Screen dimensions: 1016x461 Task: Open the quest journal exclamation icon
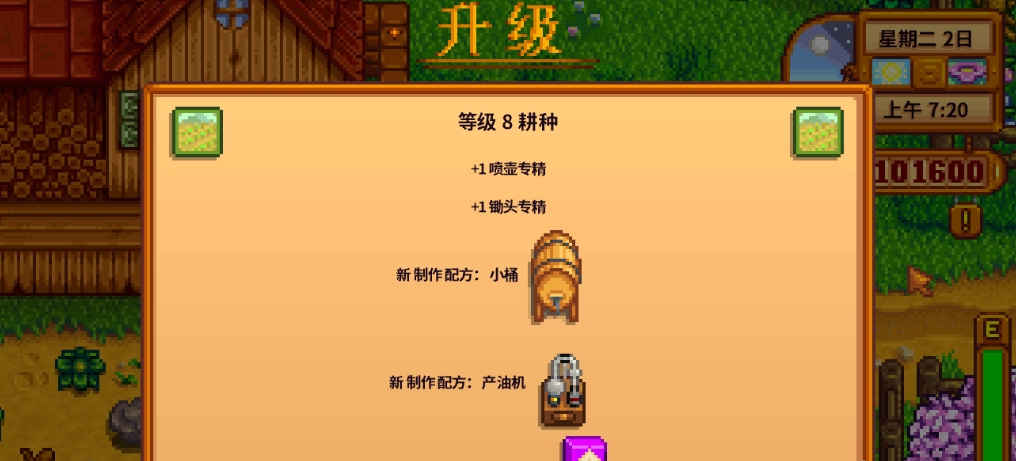[965, 219]
